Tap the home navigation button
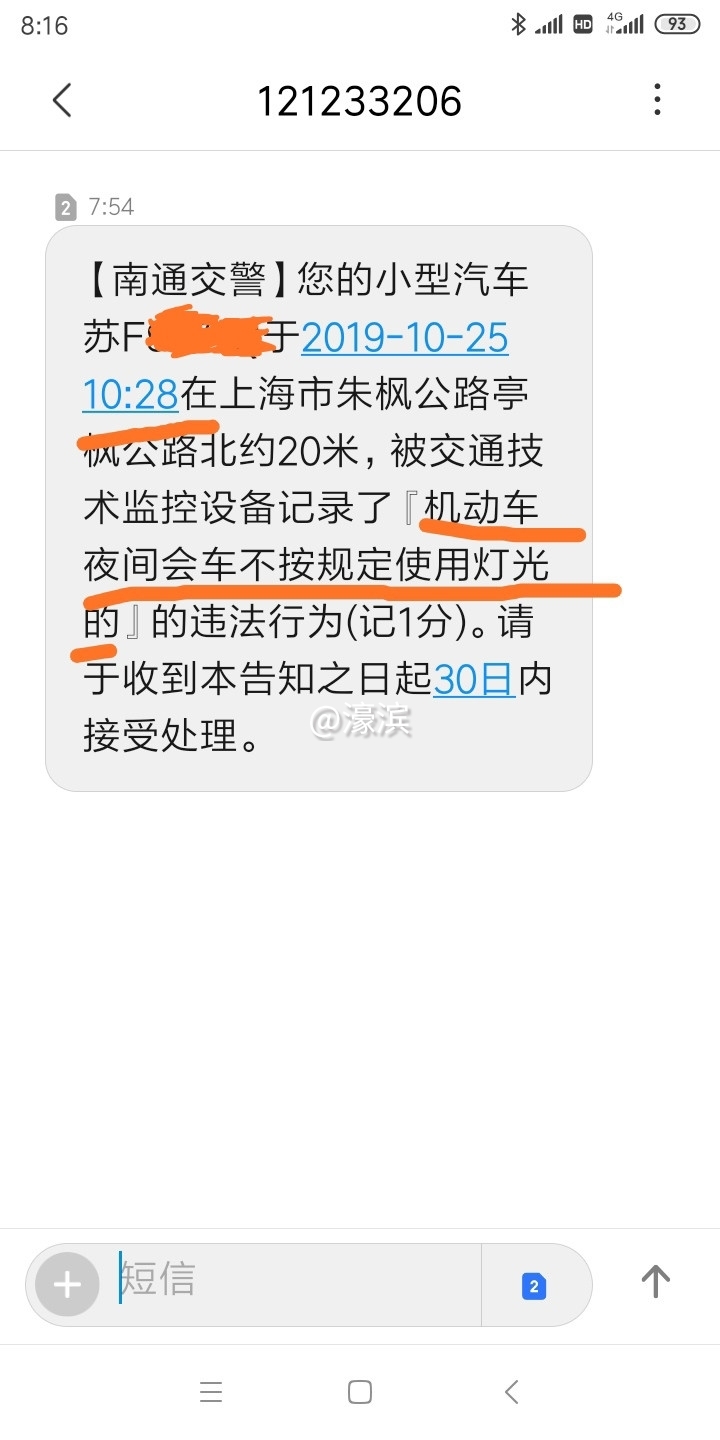720x1440 pixels. [360, 1391]
